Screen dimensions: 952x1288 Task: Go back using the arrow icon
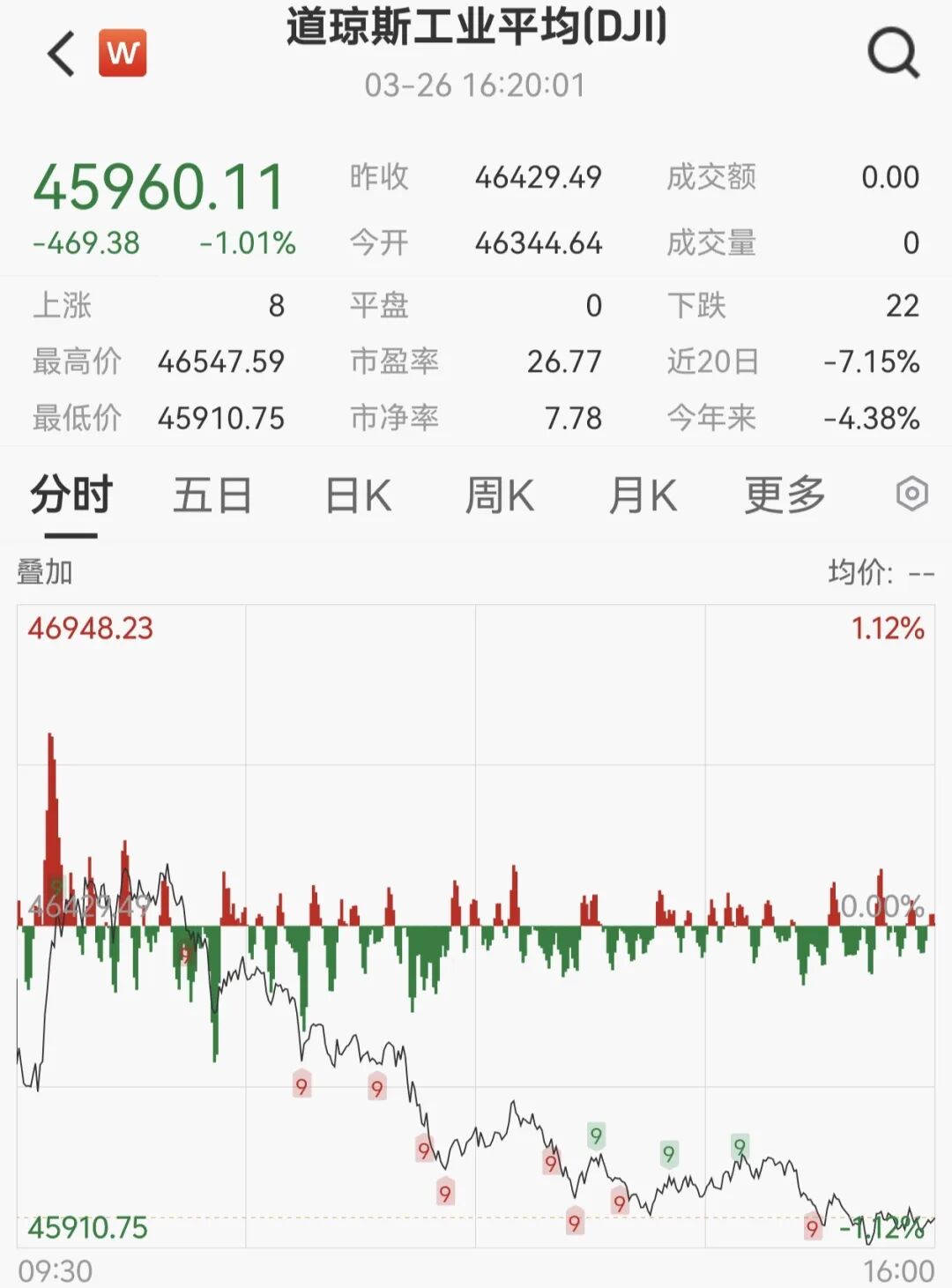point(62,54)
